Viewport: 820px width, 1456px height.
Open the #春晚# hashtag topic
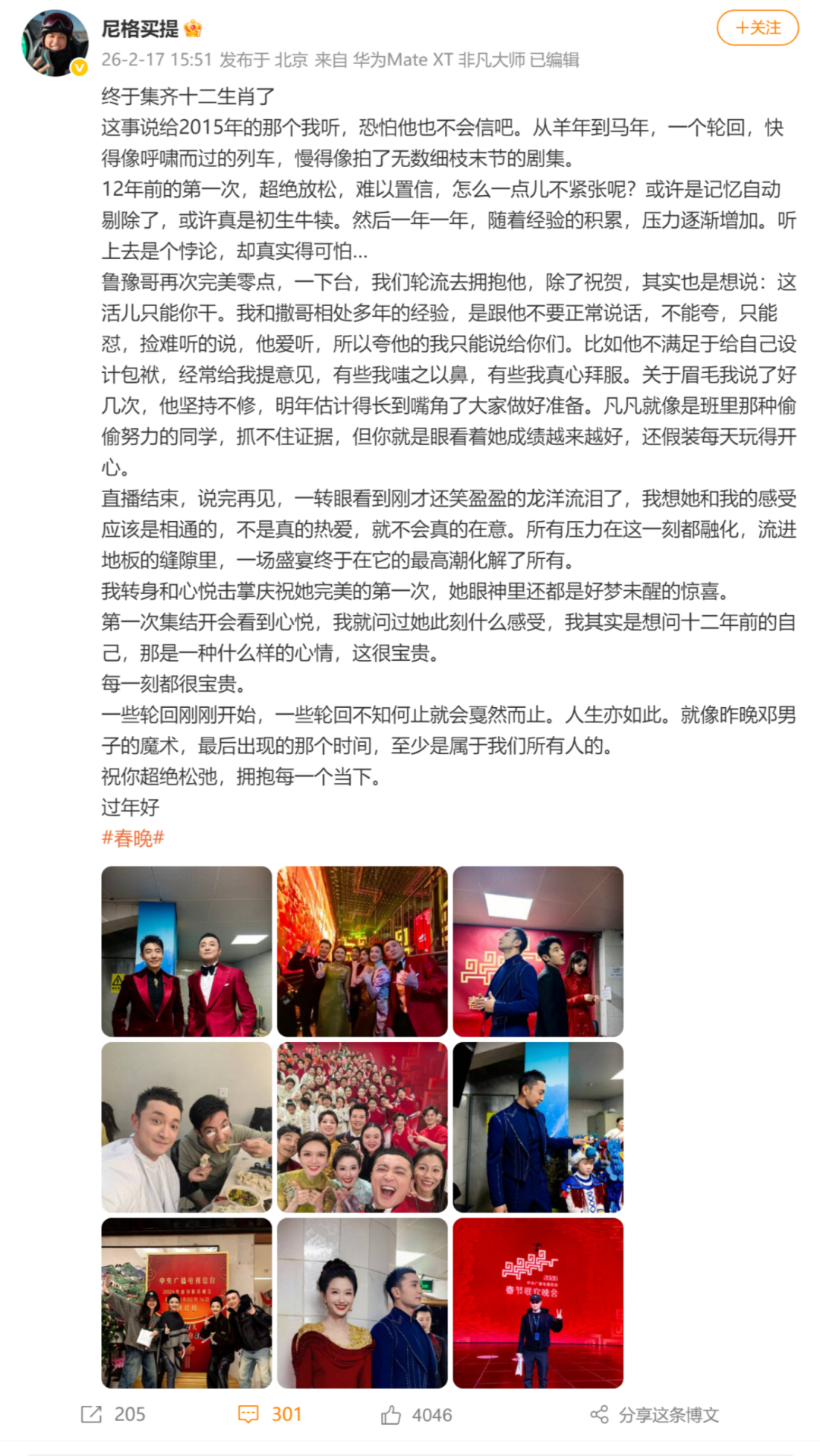click(133, 838)
